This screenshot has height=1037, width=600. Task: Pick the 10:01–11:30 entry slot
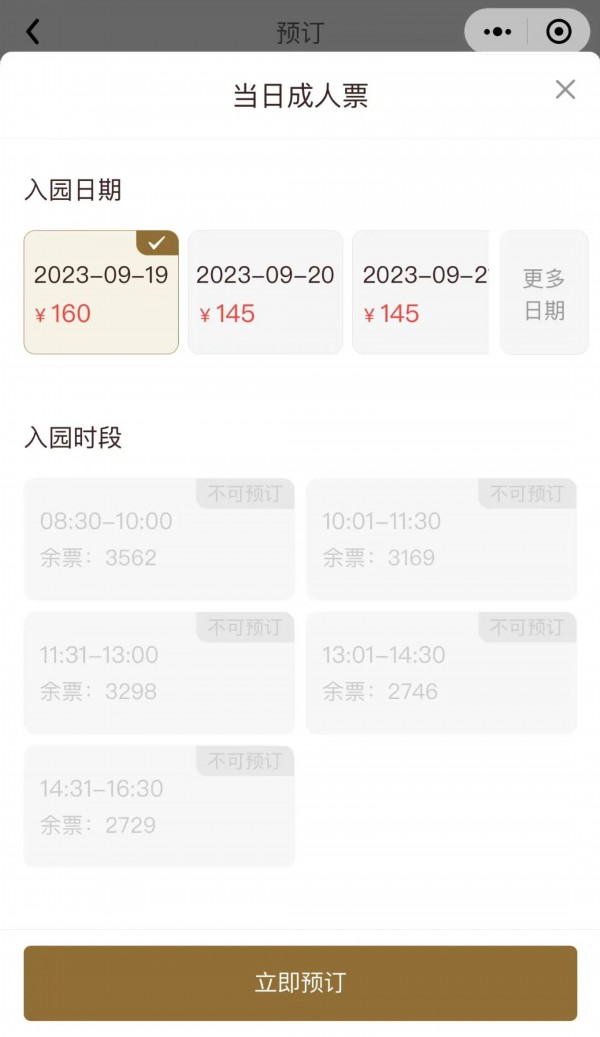(x=441, y=539)
